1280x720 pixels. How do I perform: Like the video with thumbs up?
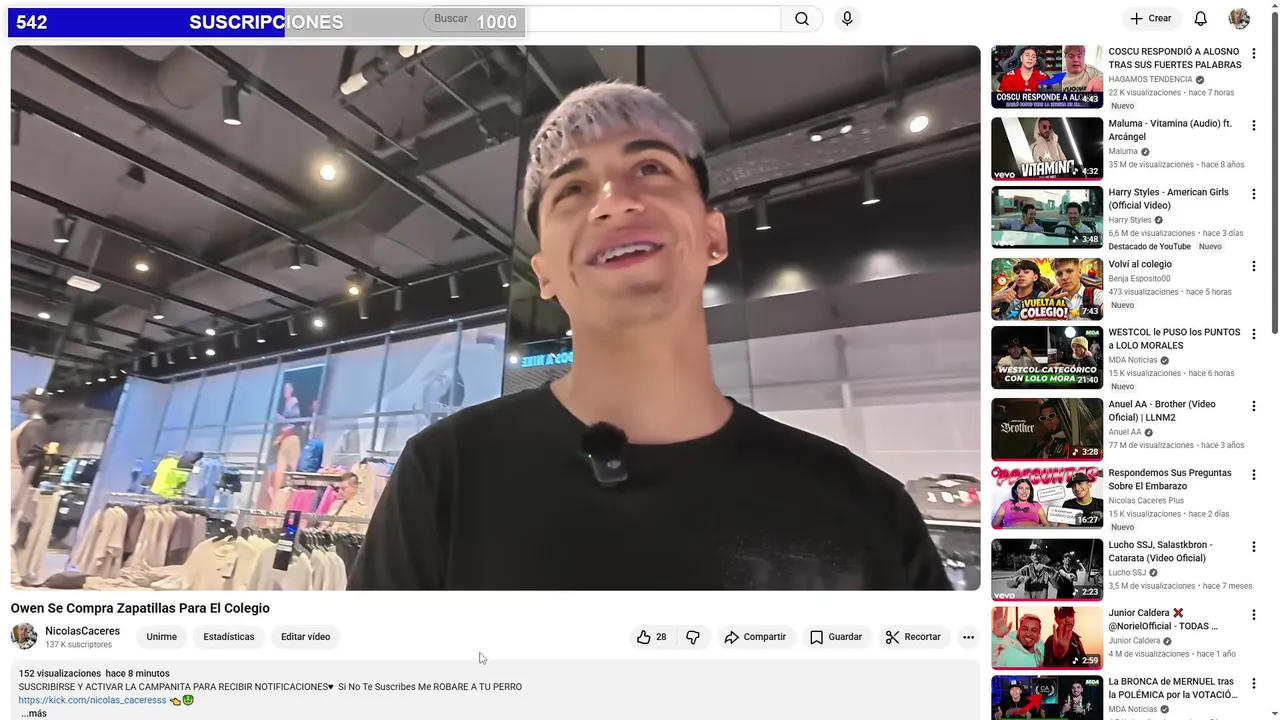coord(652,637)
